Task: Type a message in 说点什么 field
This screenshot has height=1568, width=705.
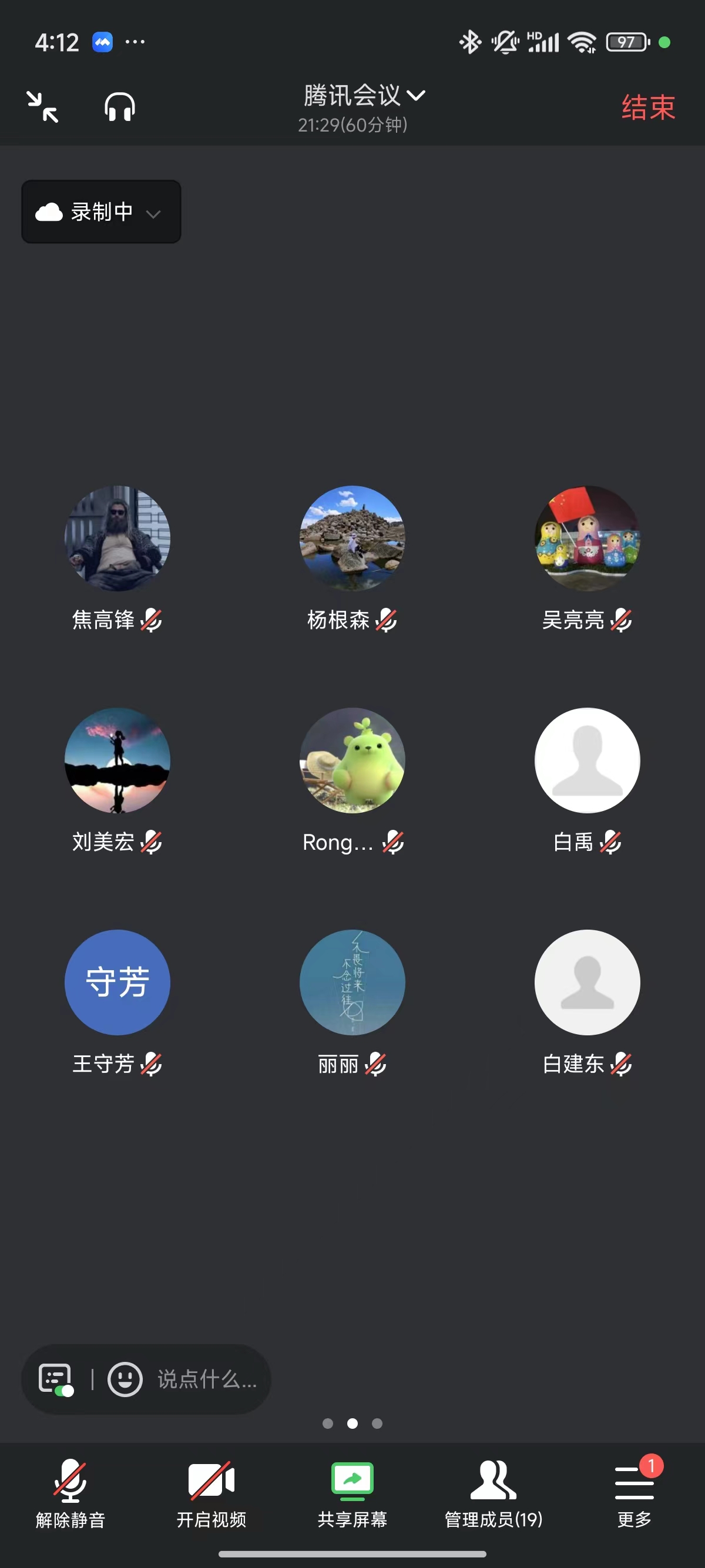Action: click(207, 1379)
